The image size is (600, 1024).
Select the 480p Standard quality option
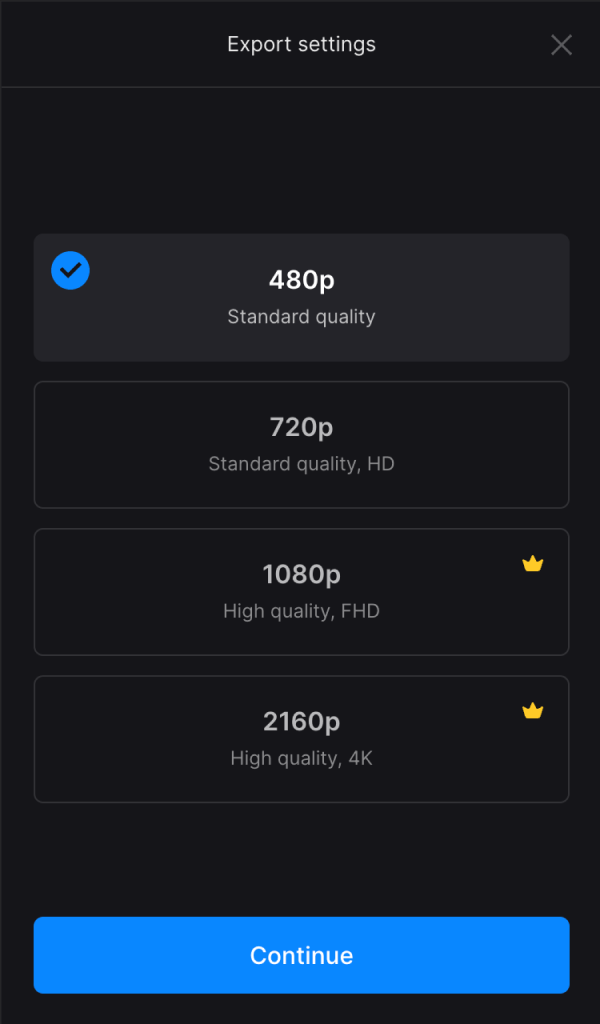tap(301, 297)
